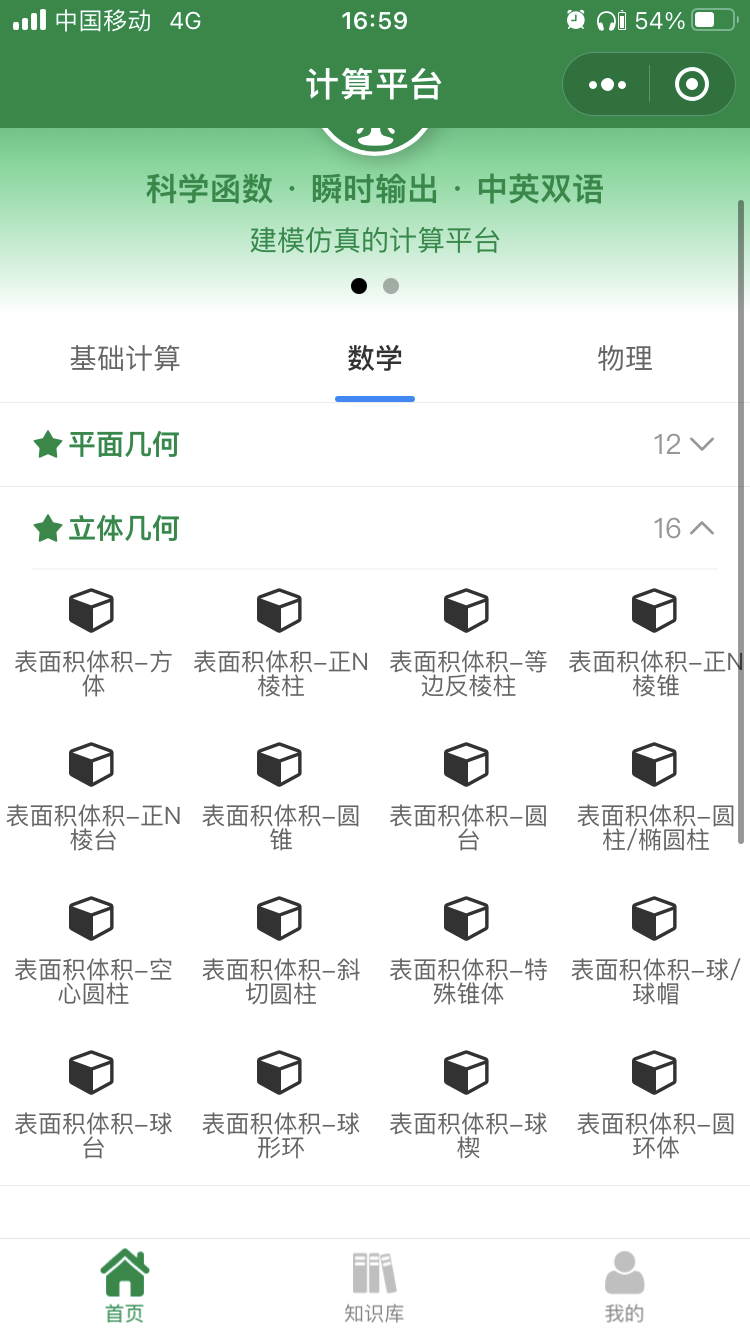Screen dimensions: 750x1334
Task: Choose 表面积体积-斜切圆柱
Action: (x=280, y=946)
